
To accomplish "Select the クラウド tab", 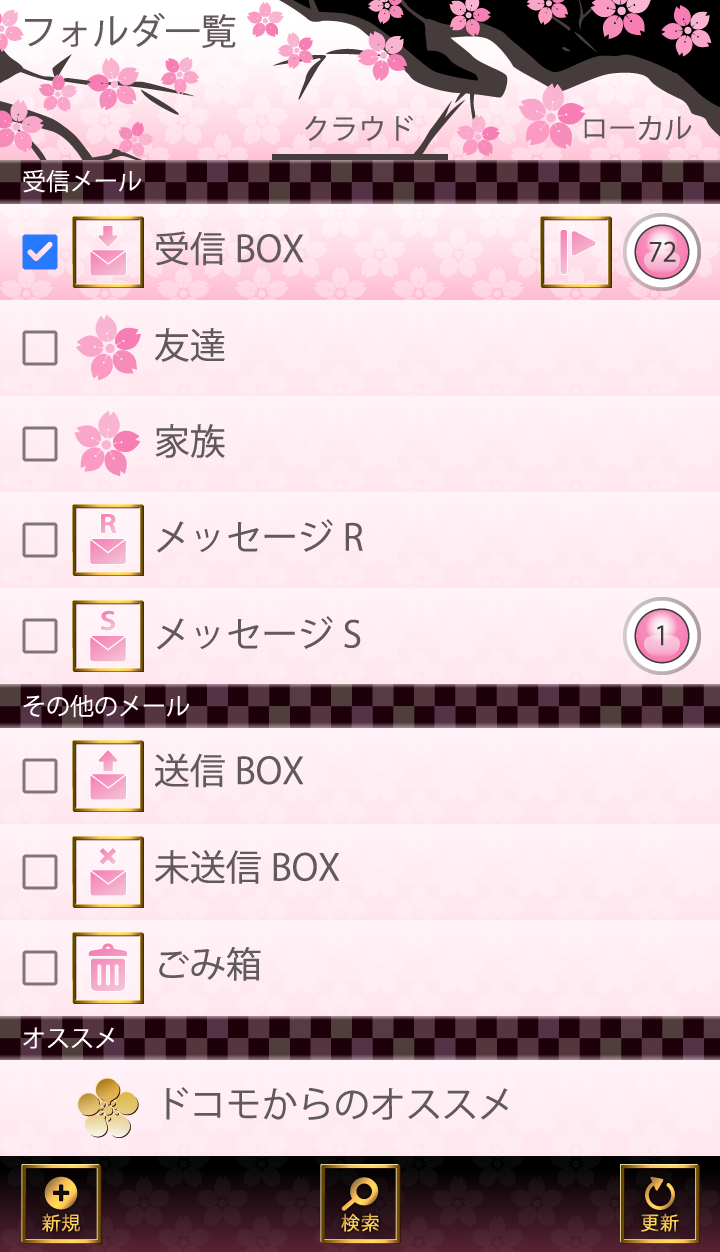I will tap(359, 129).
